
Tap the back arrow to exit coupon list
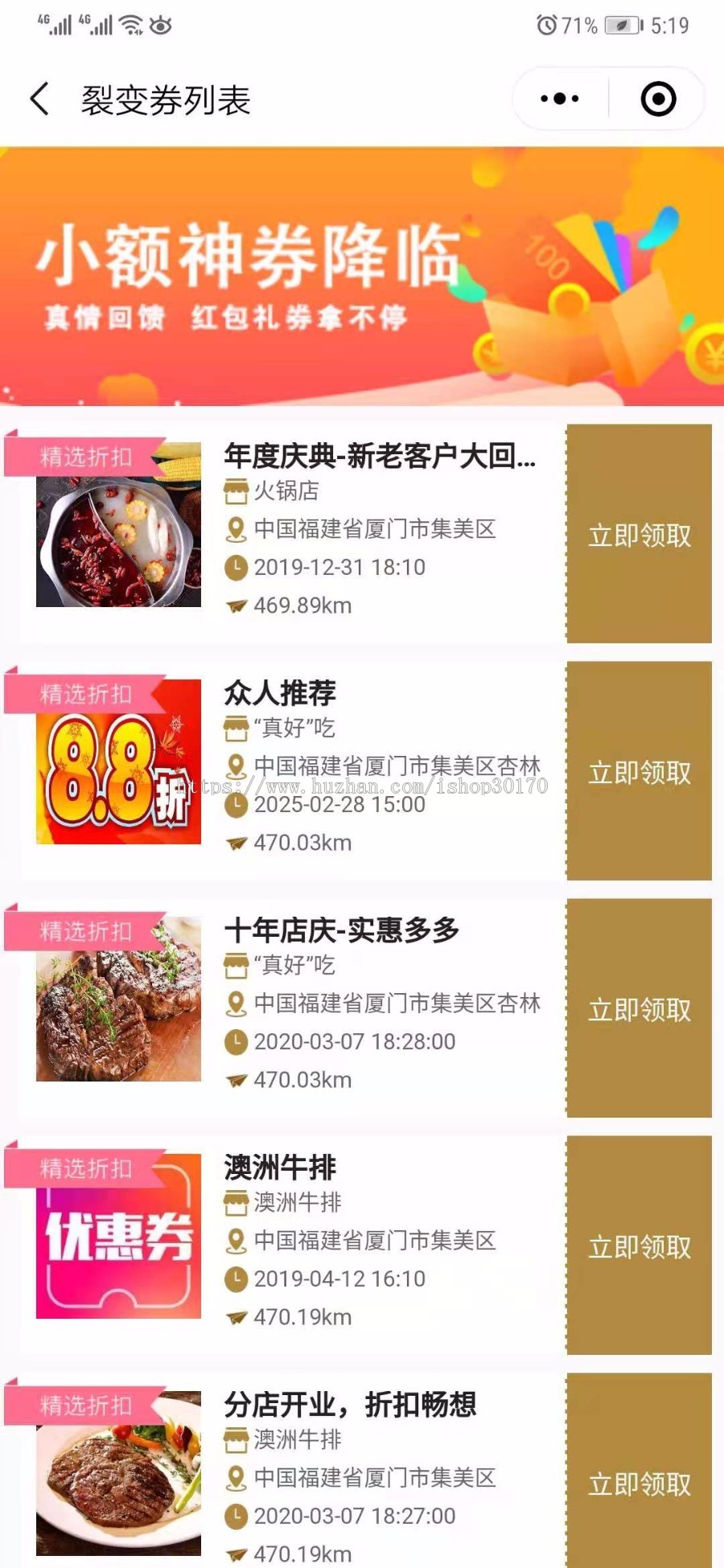[38, 98]
